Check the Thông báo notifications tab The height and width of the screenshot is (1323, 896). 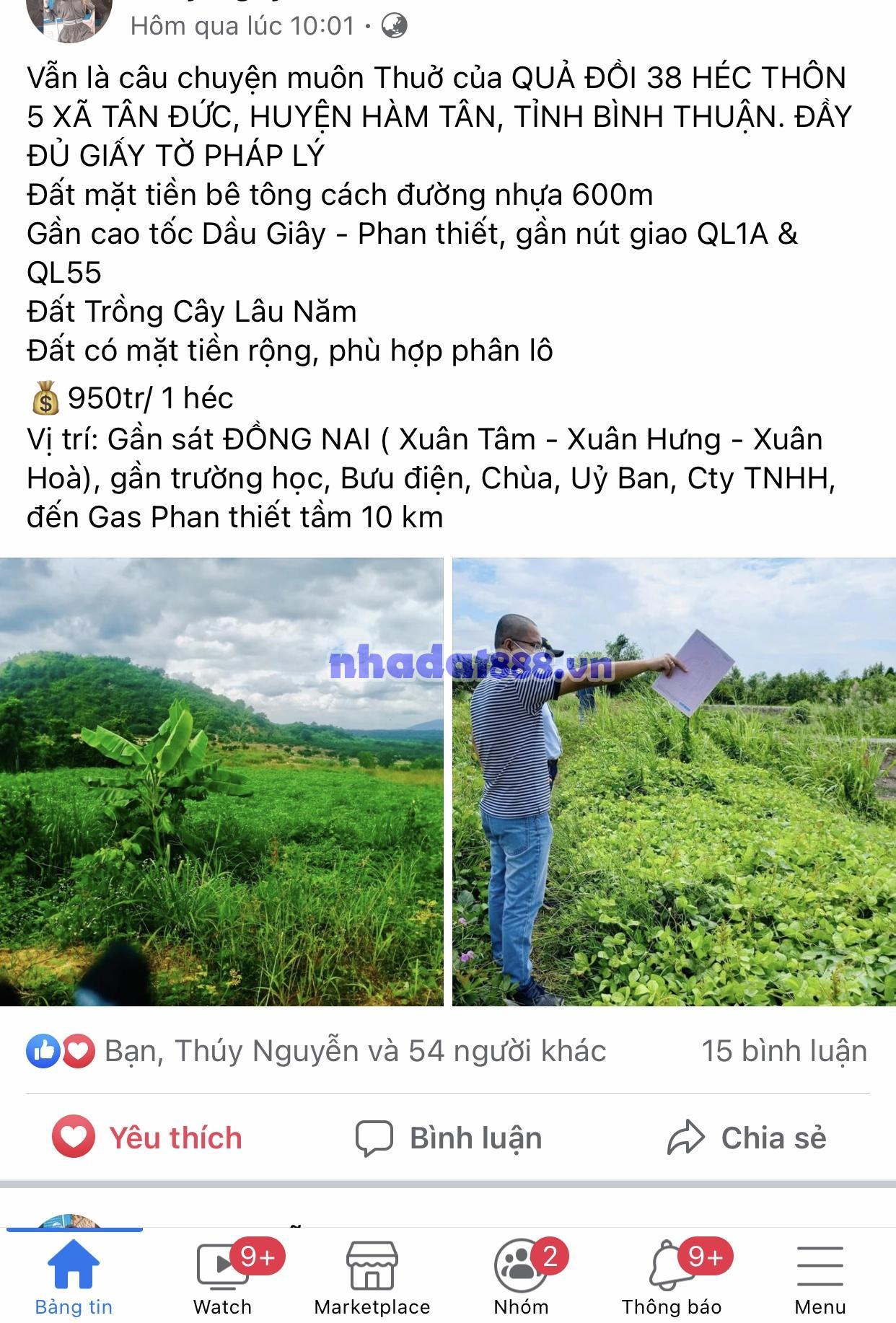[x=672, y=1276]
